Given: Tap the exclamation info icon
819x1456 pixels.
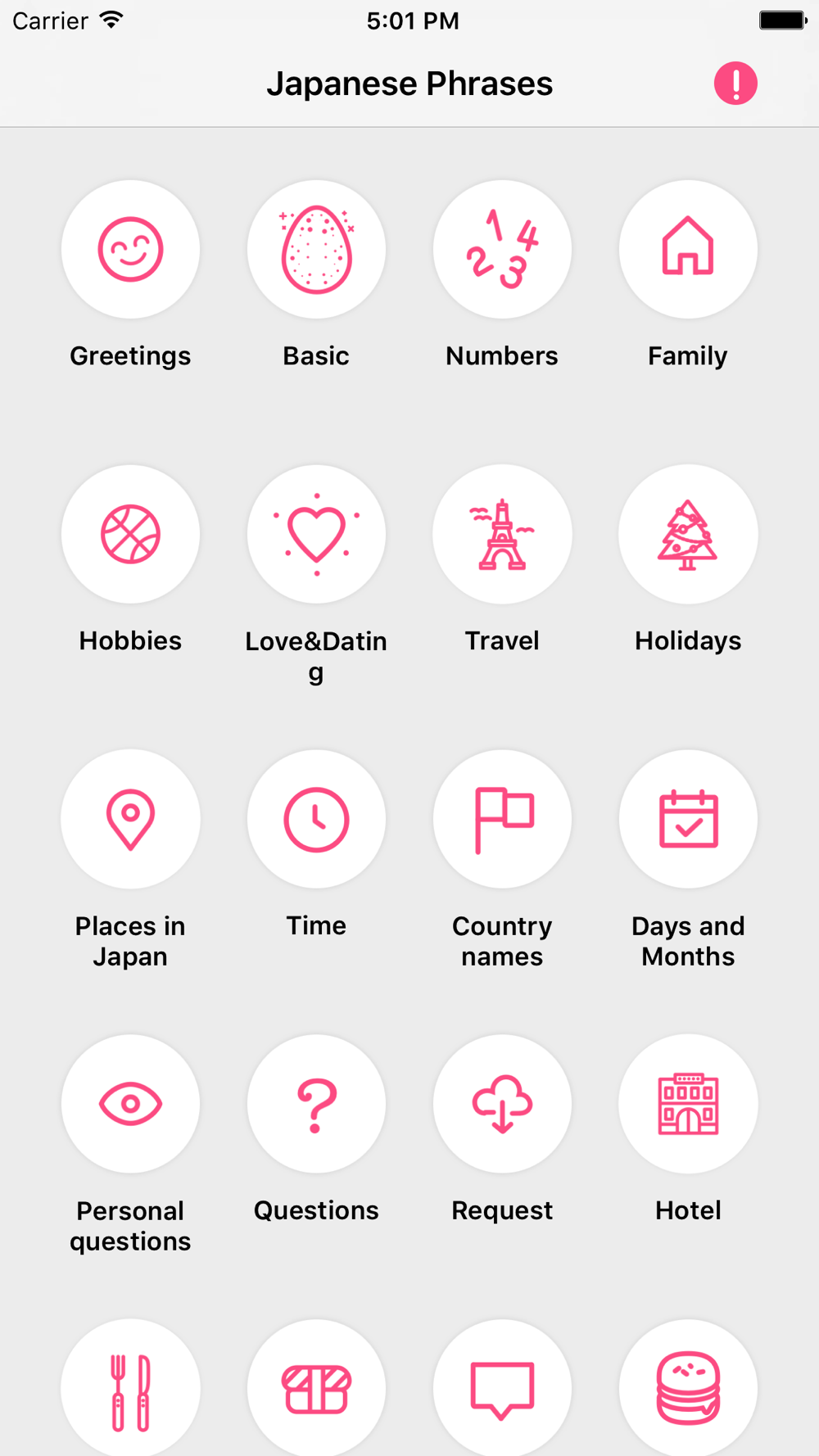Looking at the screenshot, I should pos(735,84).
